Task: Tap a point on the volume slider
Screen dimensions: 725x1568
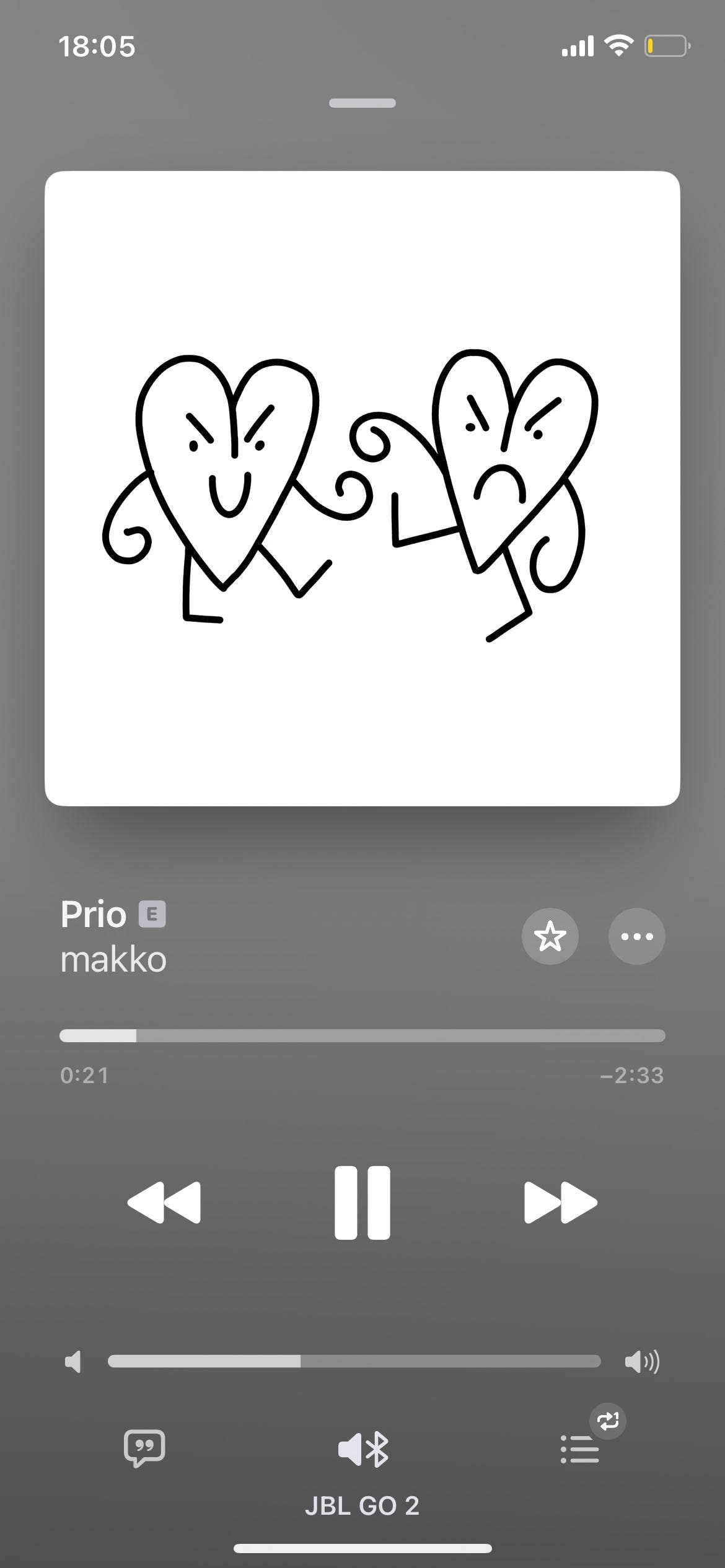Action: pos(354,1361)
